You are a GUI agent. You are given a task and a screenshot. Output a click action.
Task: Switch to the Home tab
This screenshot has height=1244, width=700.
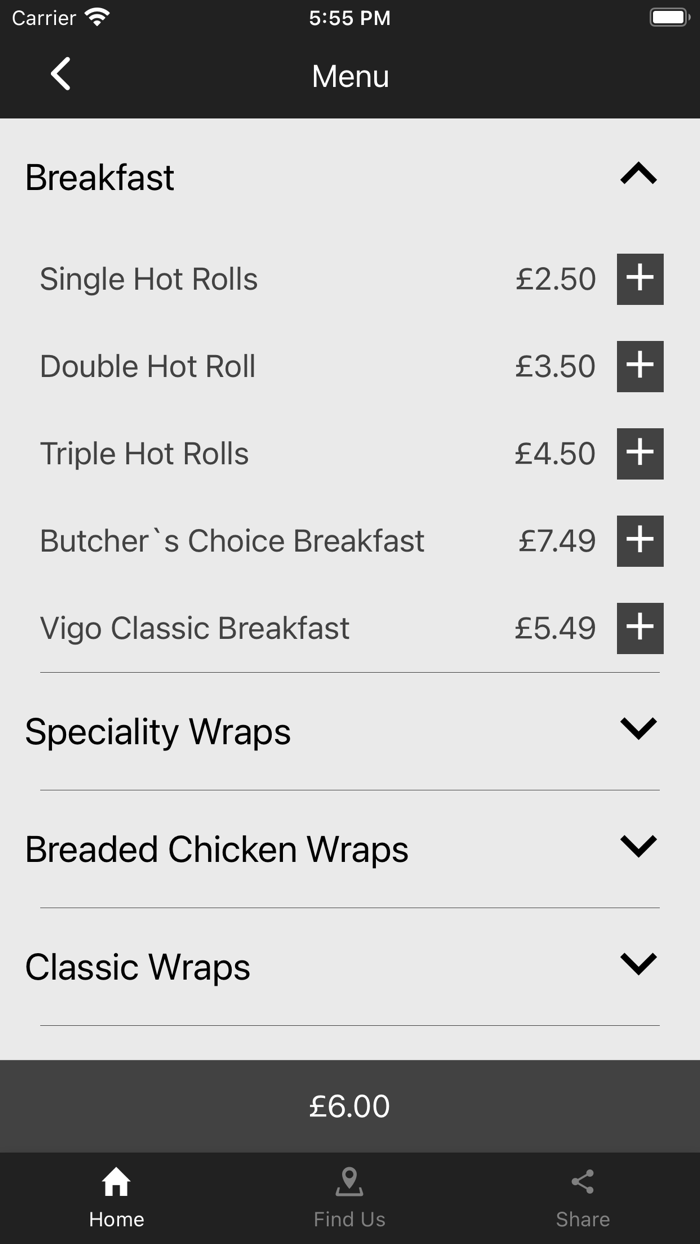pyautogui.click(x=116, y=1198)
